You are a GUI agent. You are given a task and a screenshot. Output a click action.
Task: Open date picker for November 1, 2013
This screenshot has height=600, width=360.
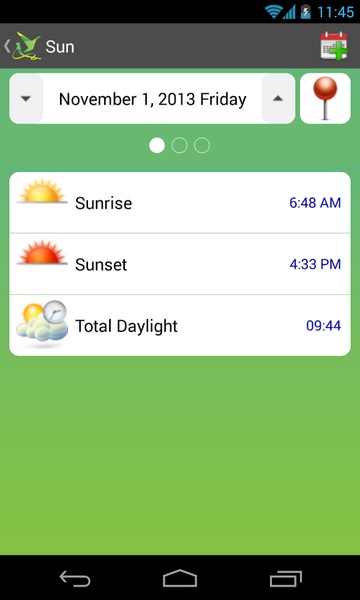(x=152, y=99)
